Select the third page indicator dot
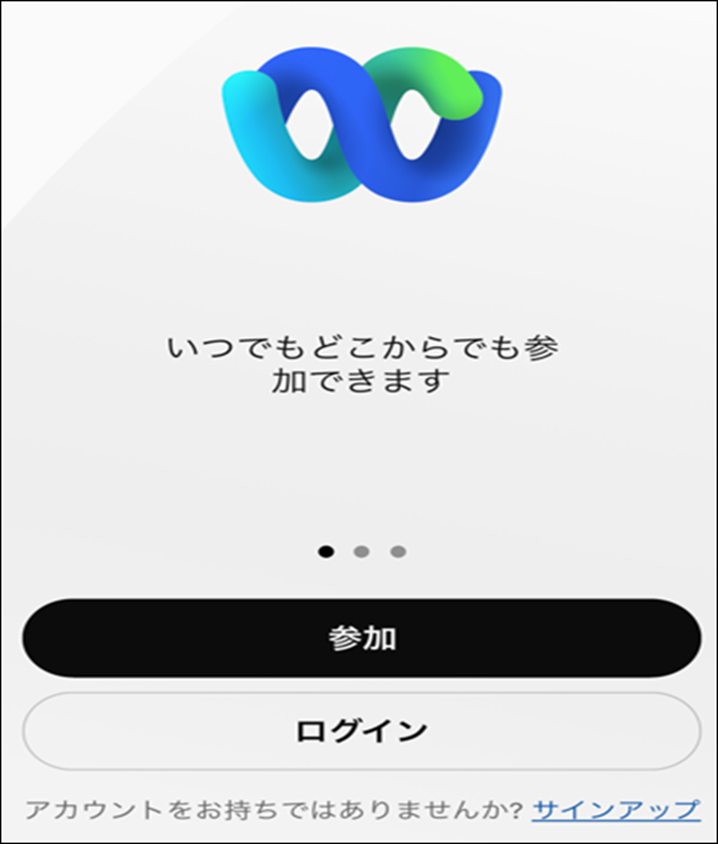This screenshot has height=844, width=718. click(x=398, y=551)
